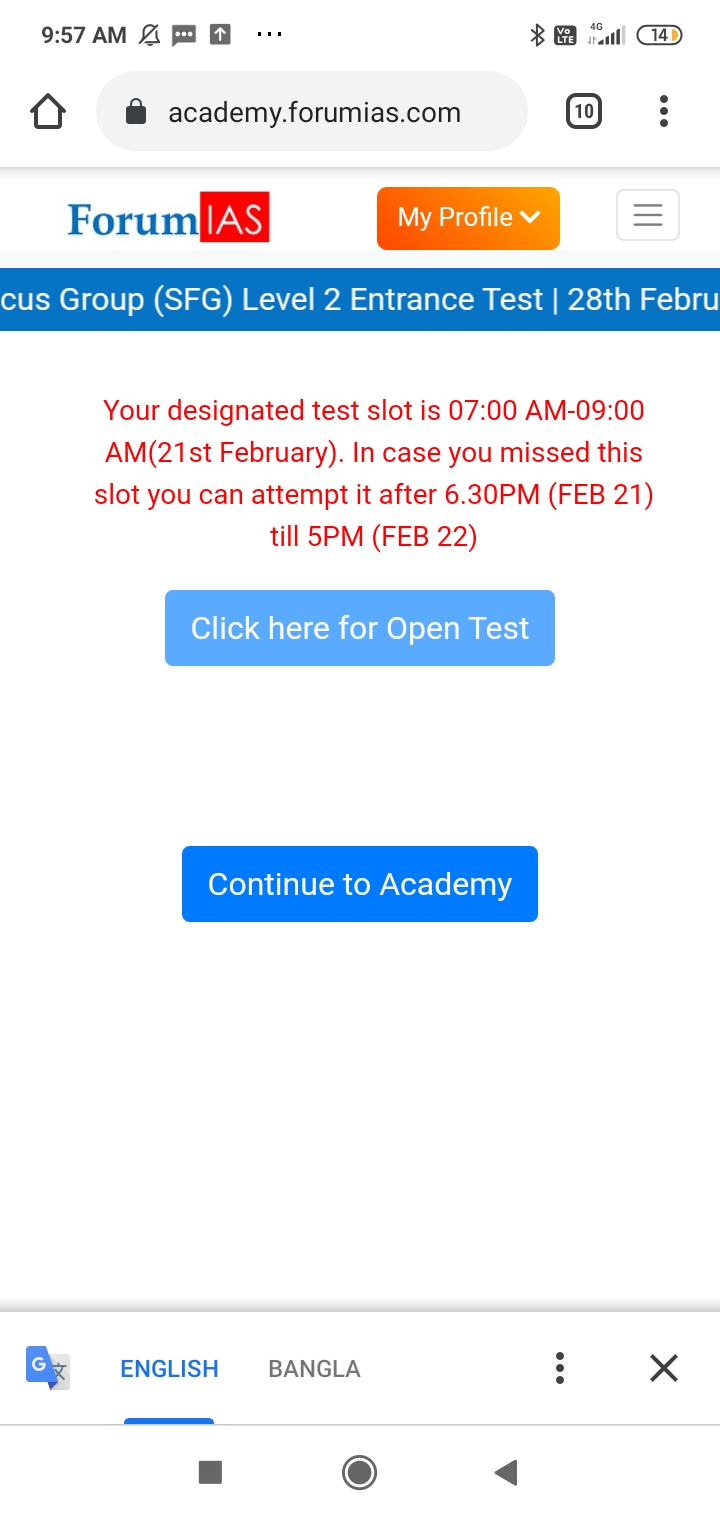Tap the academy.forumias.com address bar
720x1520 pixels.
312,112
